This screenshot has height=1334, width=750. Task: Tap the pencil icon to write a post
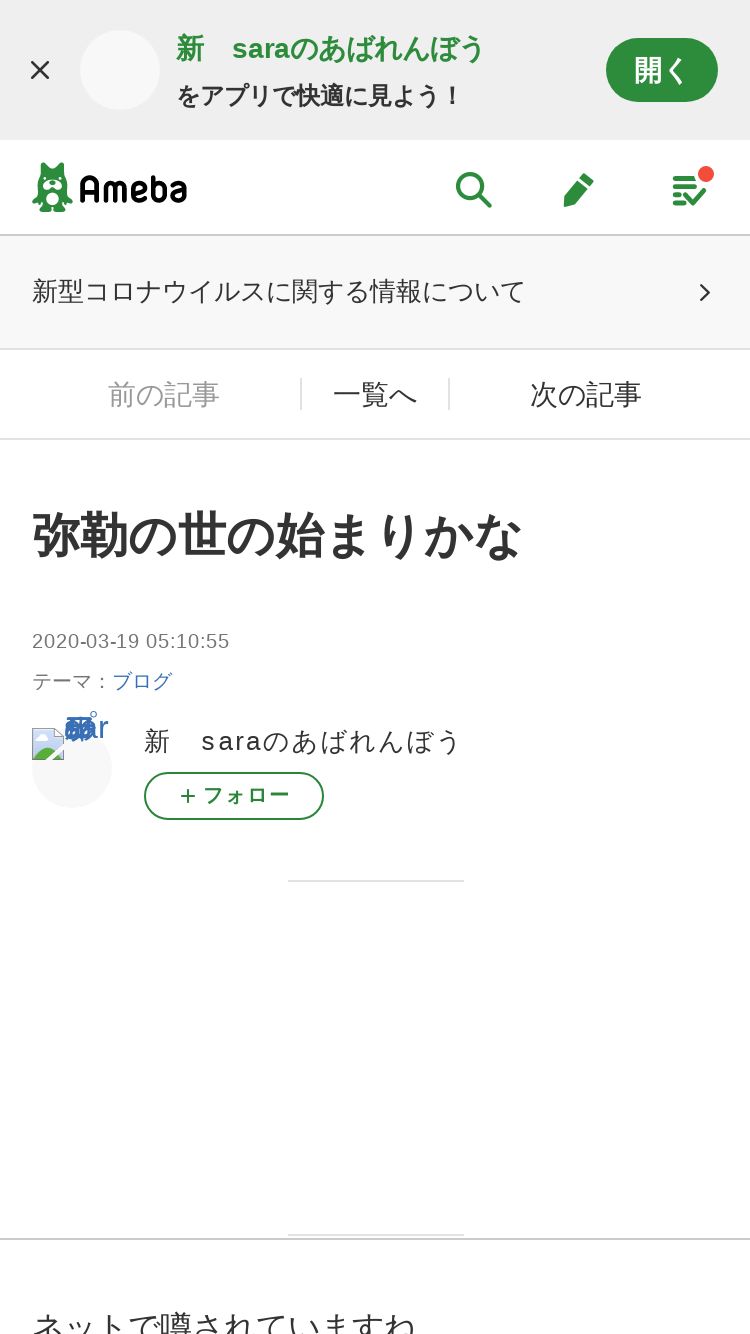(578, 188)
